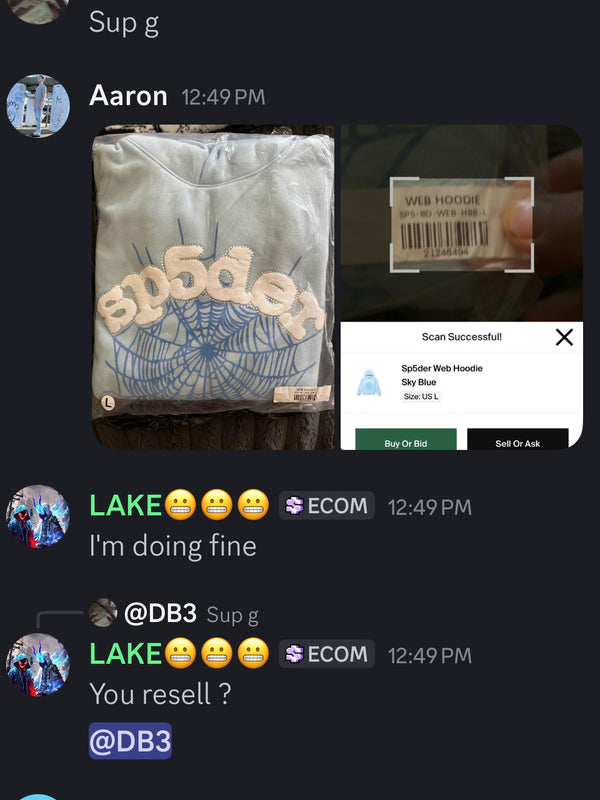
Task: View LAKE's avatar beside "I'm doing fine"
Action: coord(38,516)
